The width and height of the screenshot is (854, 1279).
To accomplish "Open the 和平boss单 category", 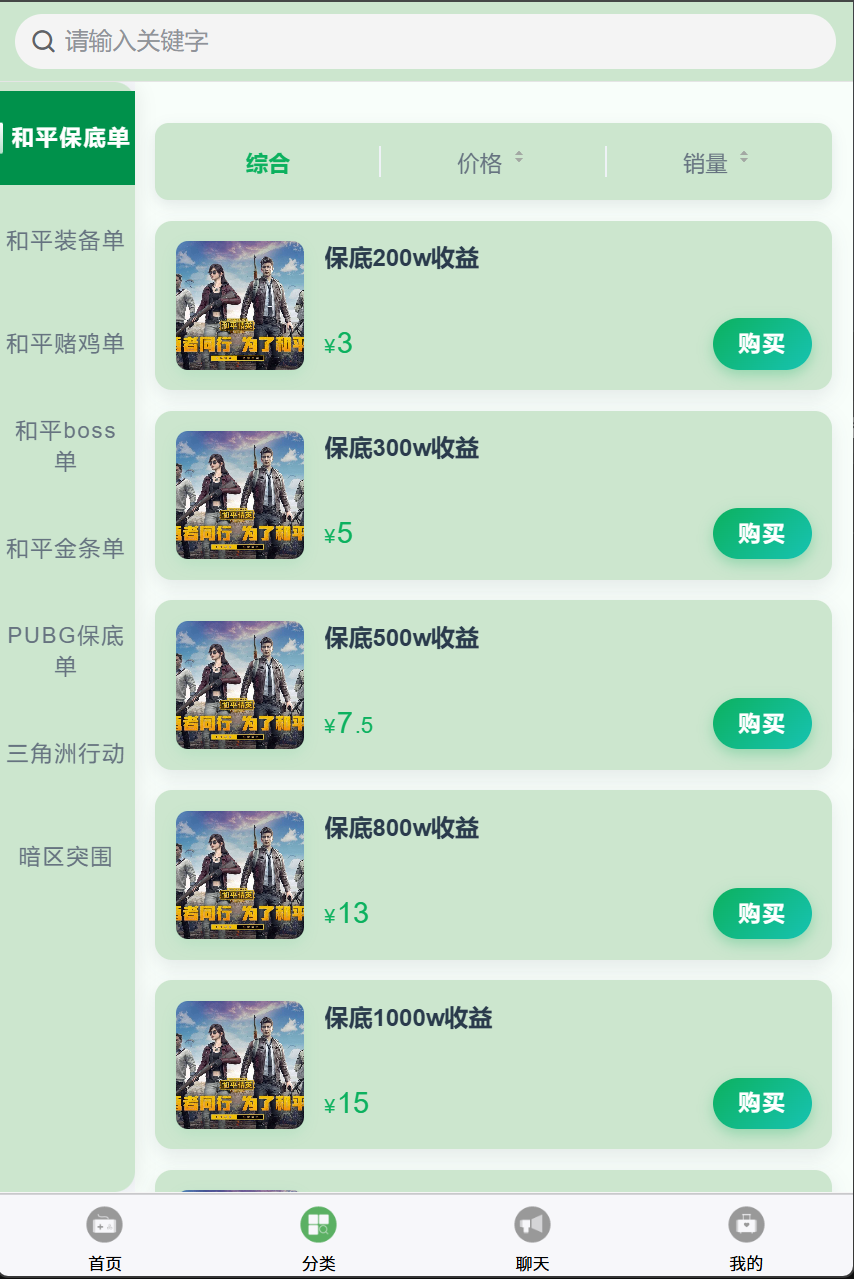I will click(x=66, y=446).
